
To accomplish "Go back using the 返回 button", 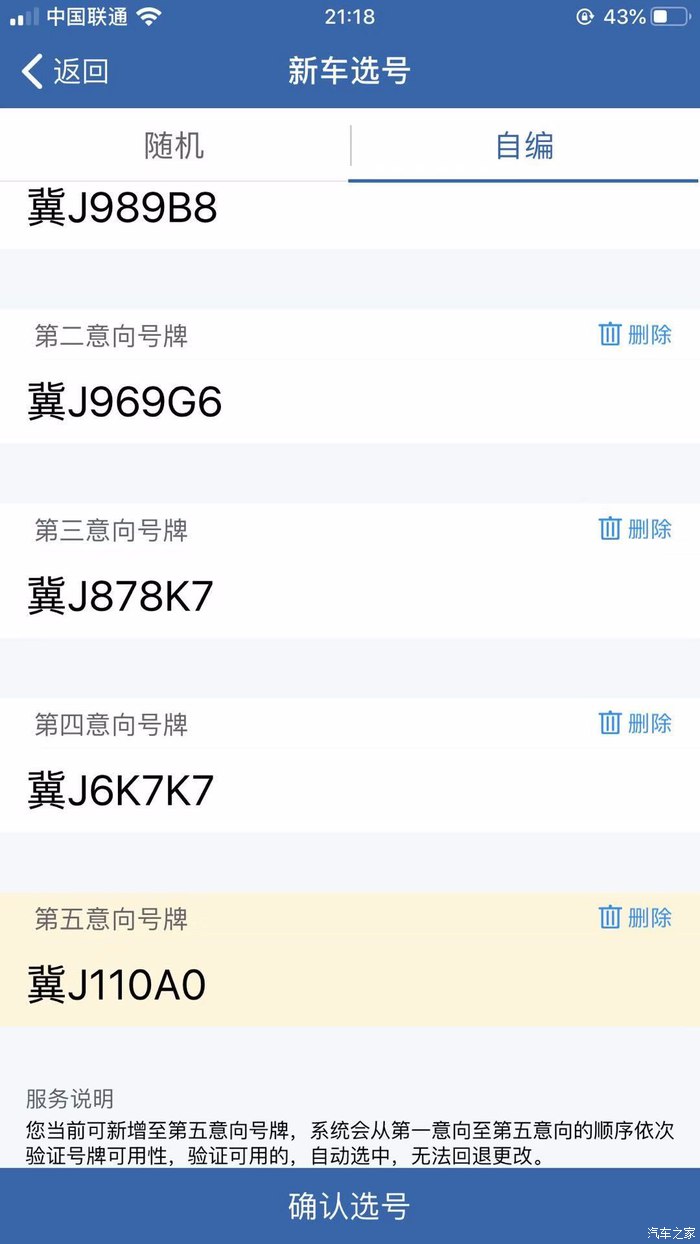I will tap(64, 71).
